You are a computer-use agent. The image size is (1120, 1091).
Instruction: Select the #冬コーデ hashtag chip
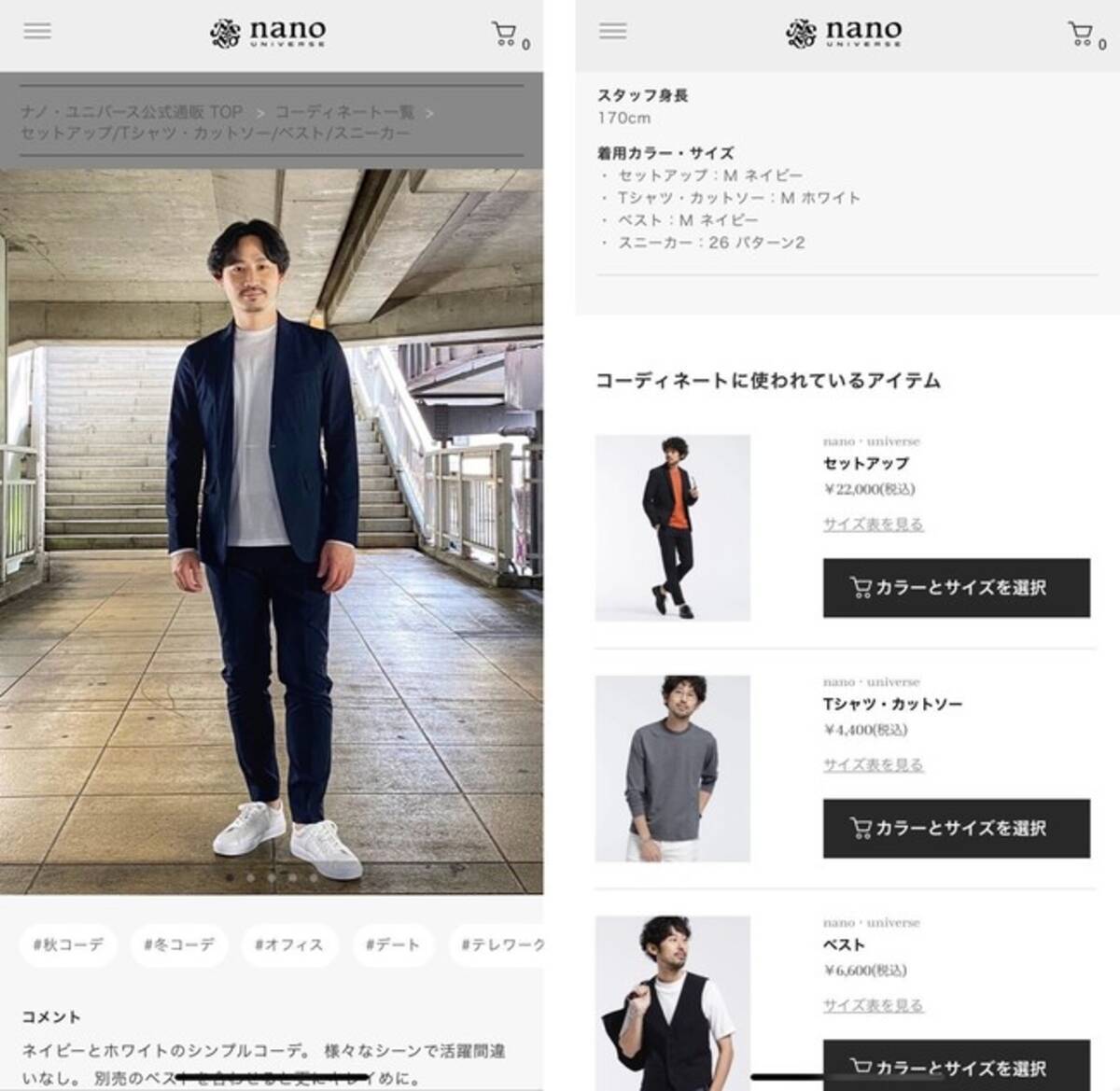[178, 944]
